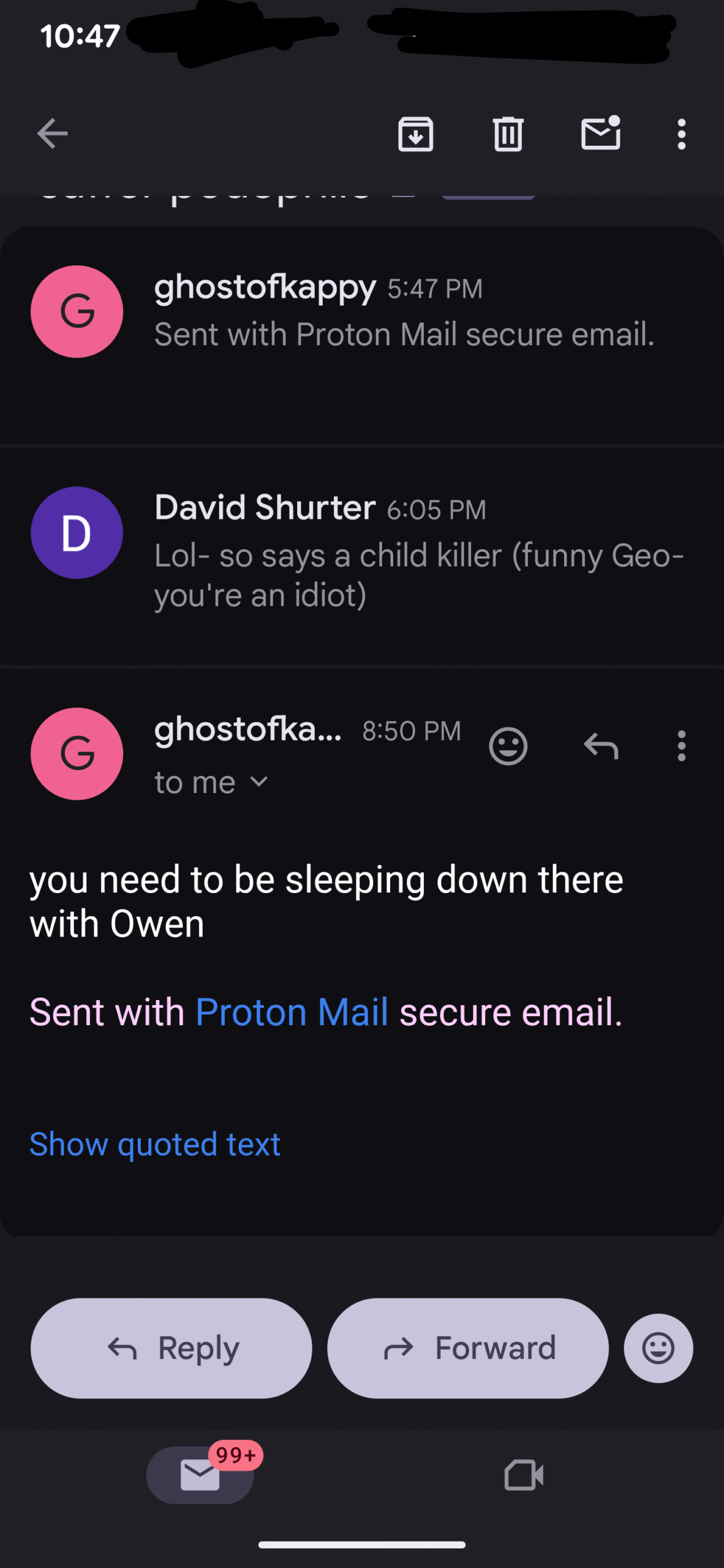724x1568 pixels.
Task: Switch to the Meet video tab
Action: point(524,1475)
